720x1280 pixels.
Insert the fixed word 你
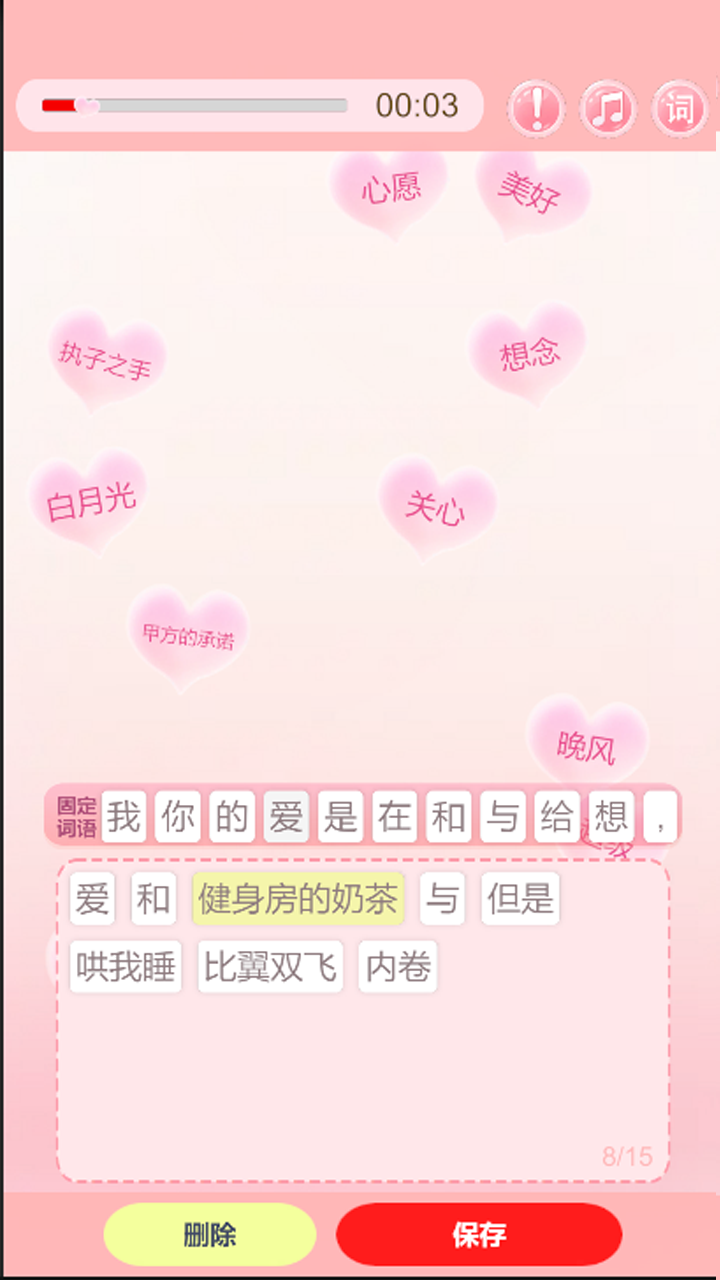coord(178,817)
